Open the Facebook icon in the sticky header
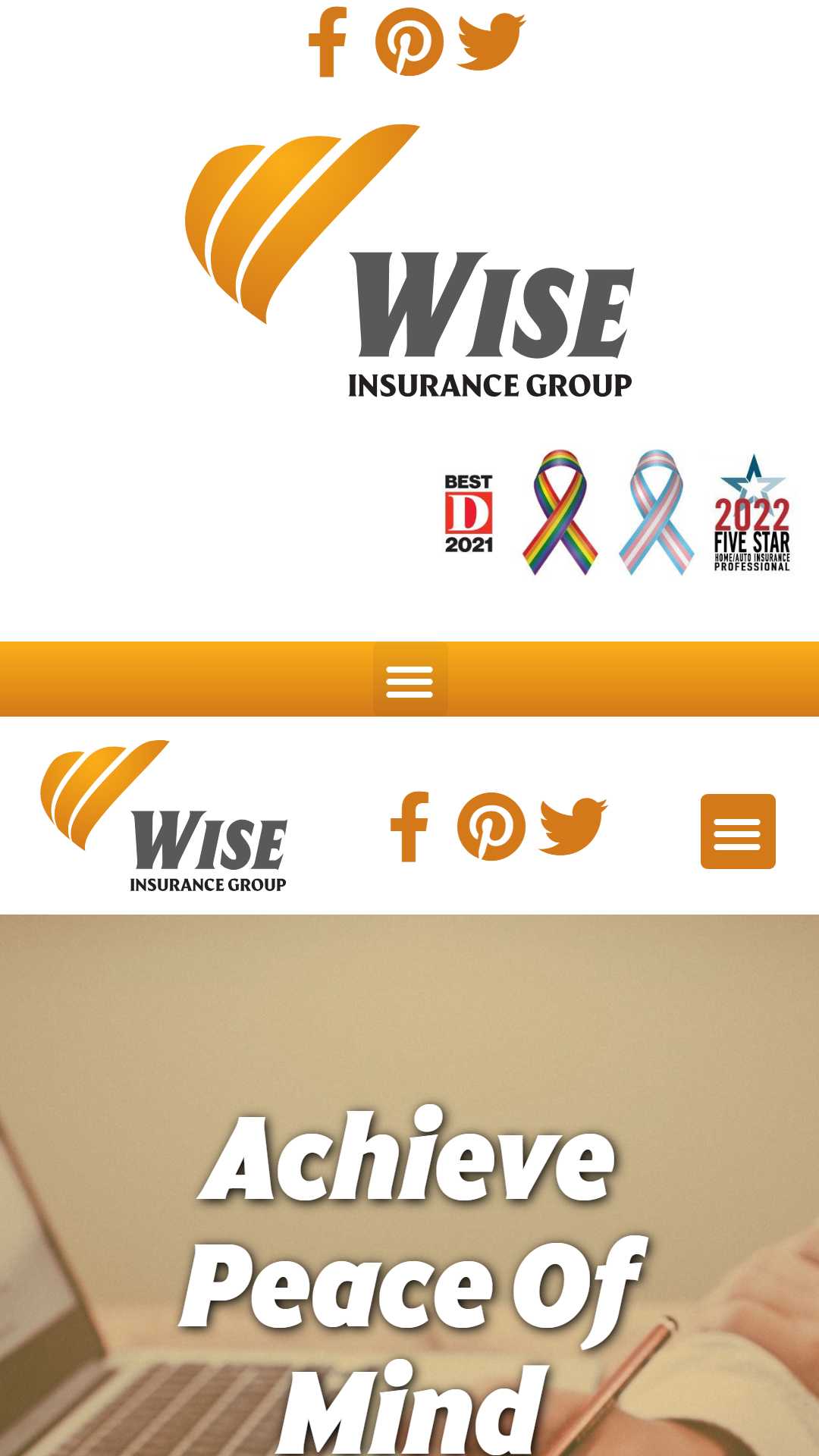Screen dimensions: 819x1456 tap(409, 827)
